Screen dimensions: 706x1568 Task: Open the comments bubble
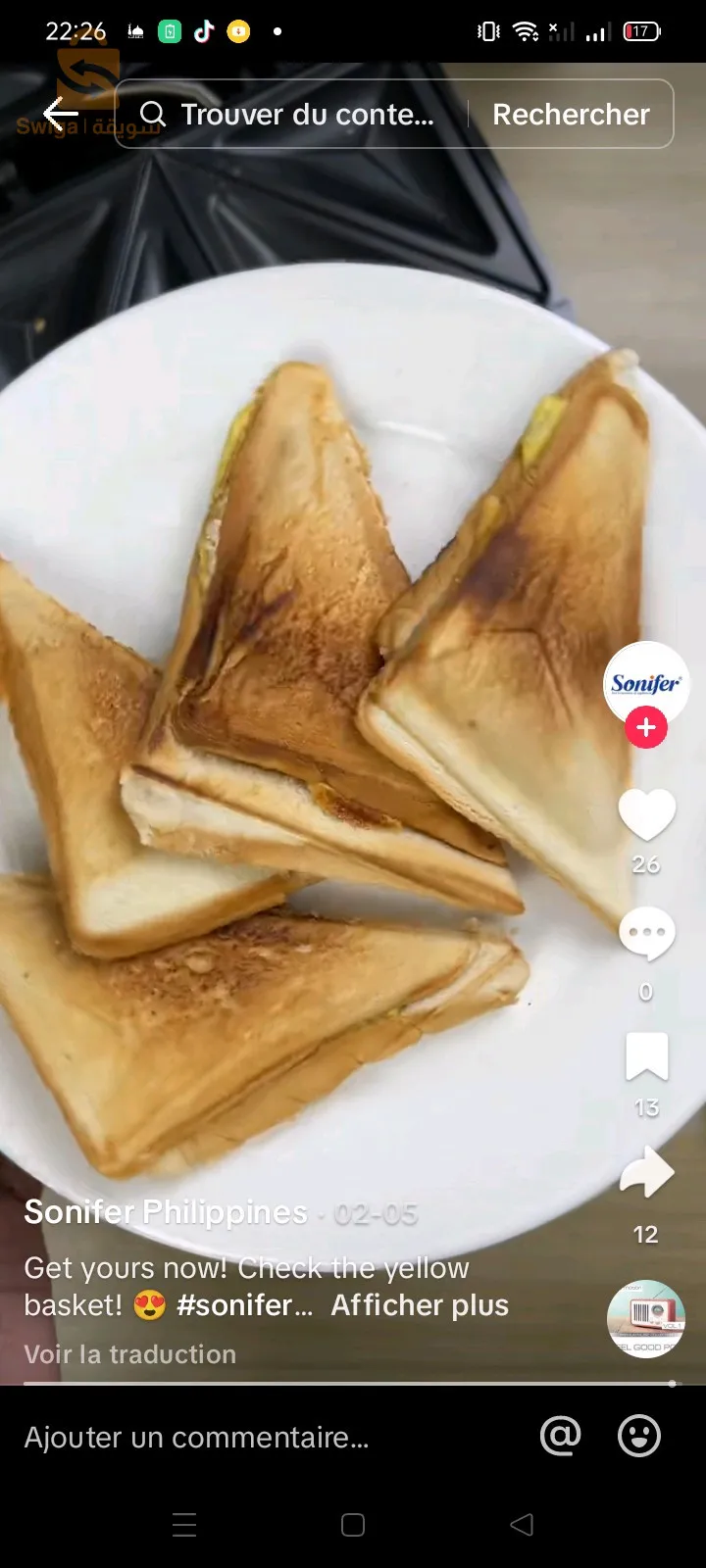click(x=646, y=934)
